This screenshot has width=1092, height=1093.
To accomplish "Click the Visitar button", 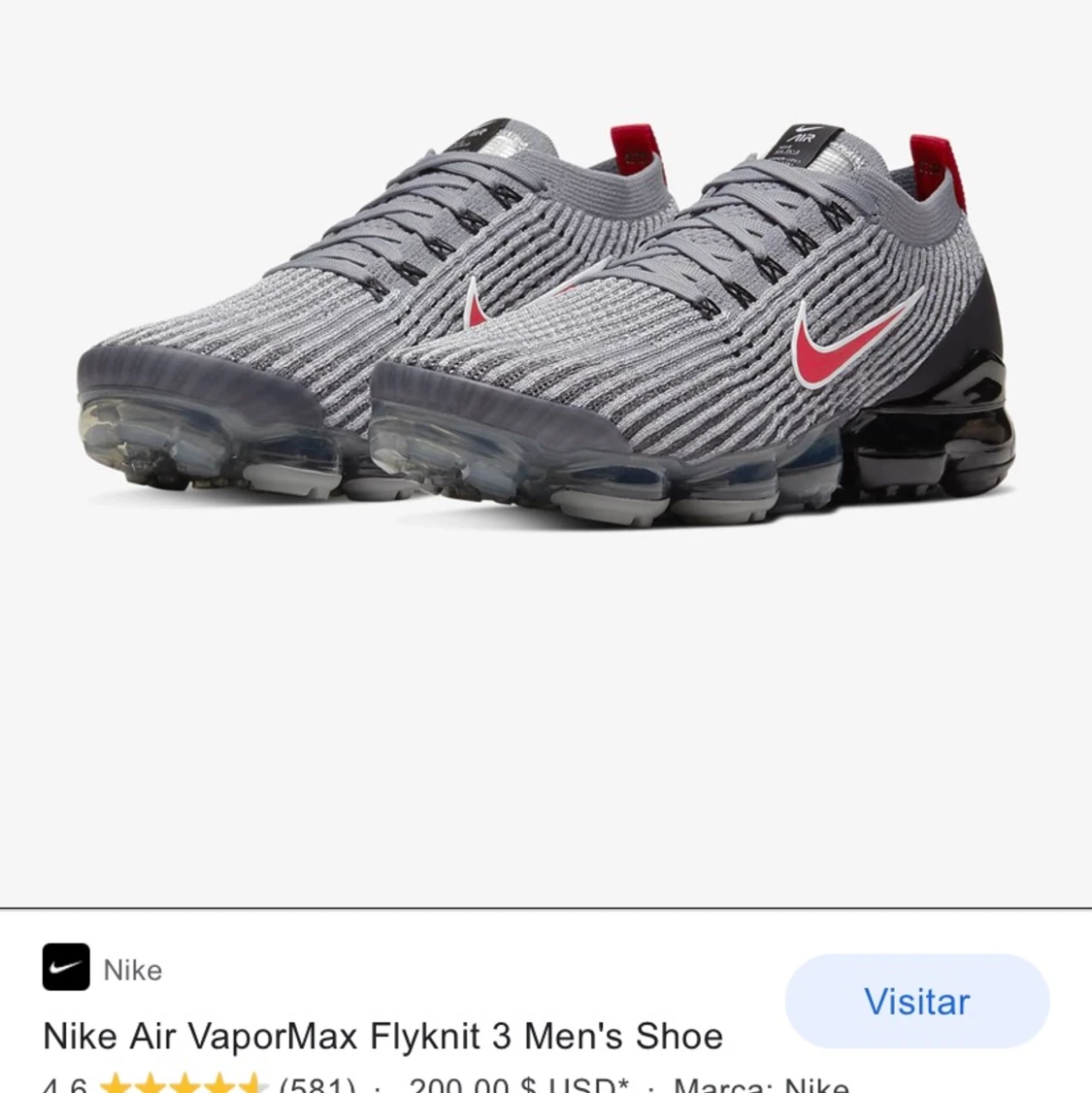I will pyautogui.click(x=916, y=1002).
